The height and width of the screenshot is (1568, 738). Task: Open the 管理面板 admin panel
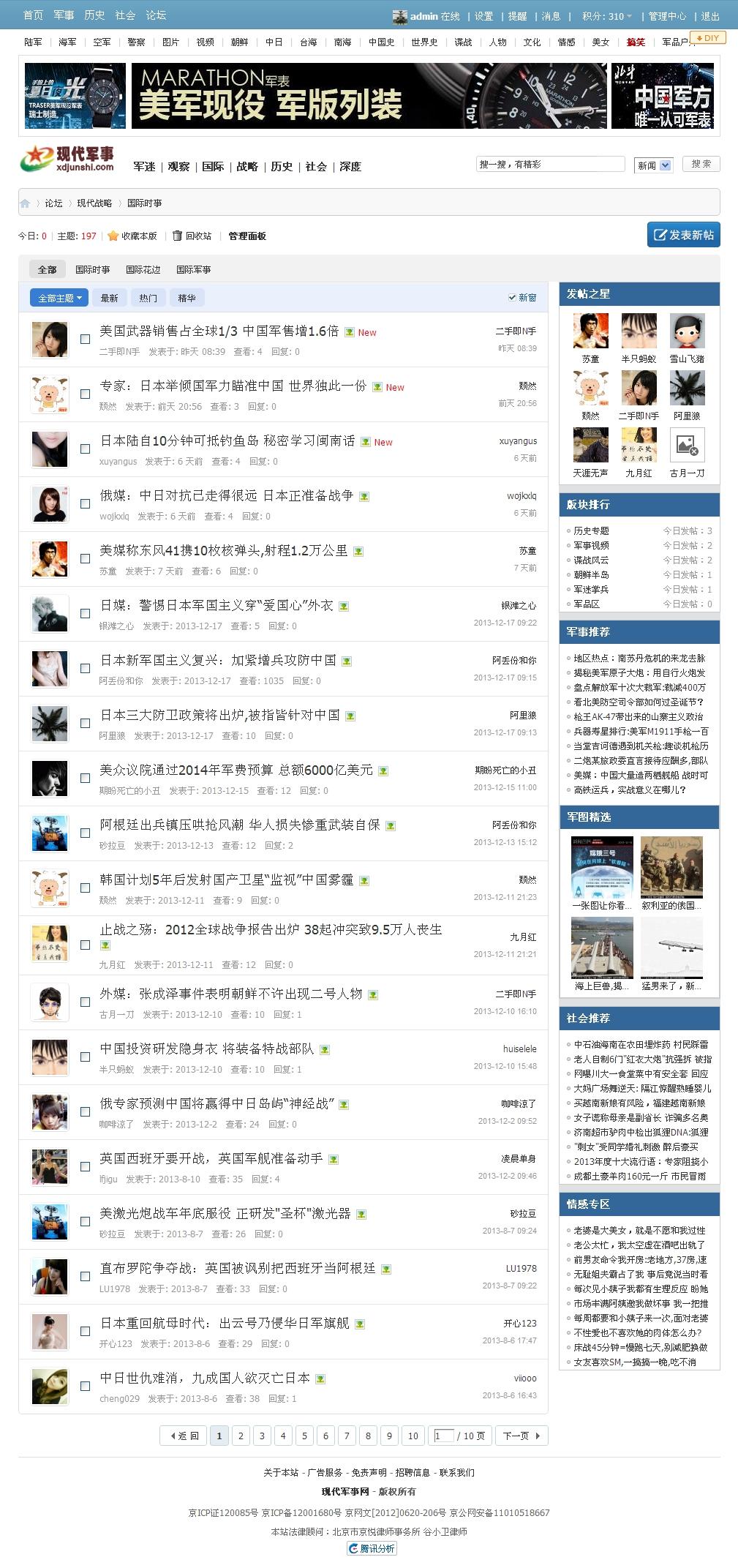coord(247,236)
